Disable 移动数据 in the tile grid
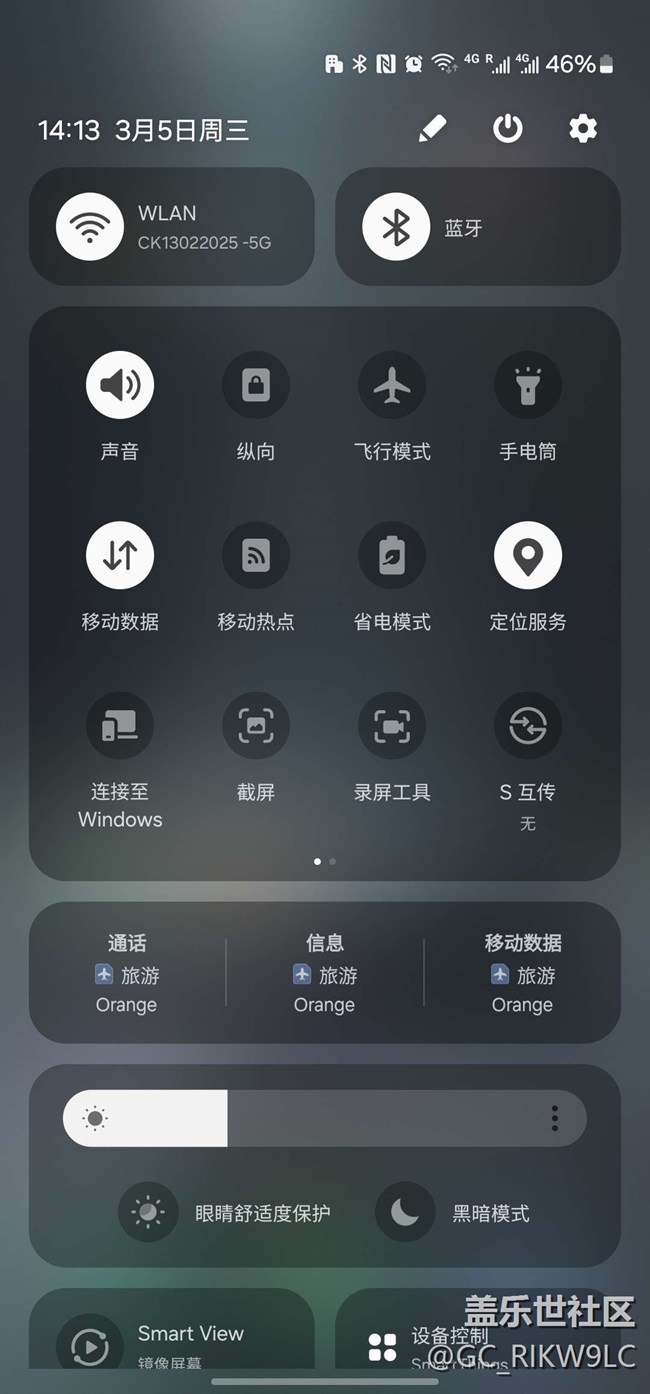Image resolution: width=650 pixels, height=1394 pixels. pos(120,554)
